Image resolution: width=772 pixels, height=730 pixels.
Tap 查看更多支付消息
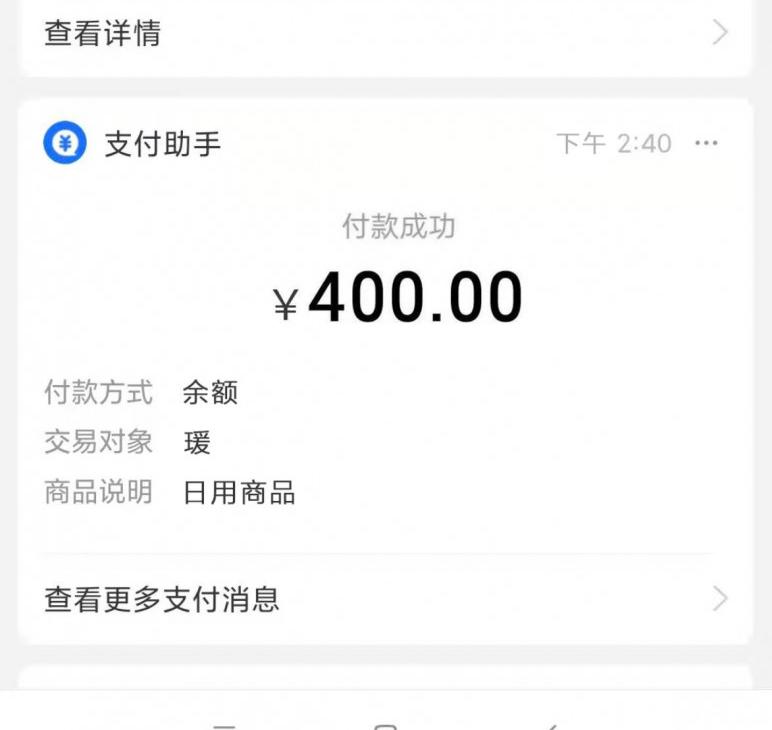click(x=385, y=599)
